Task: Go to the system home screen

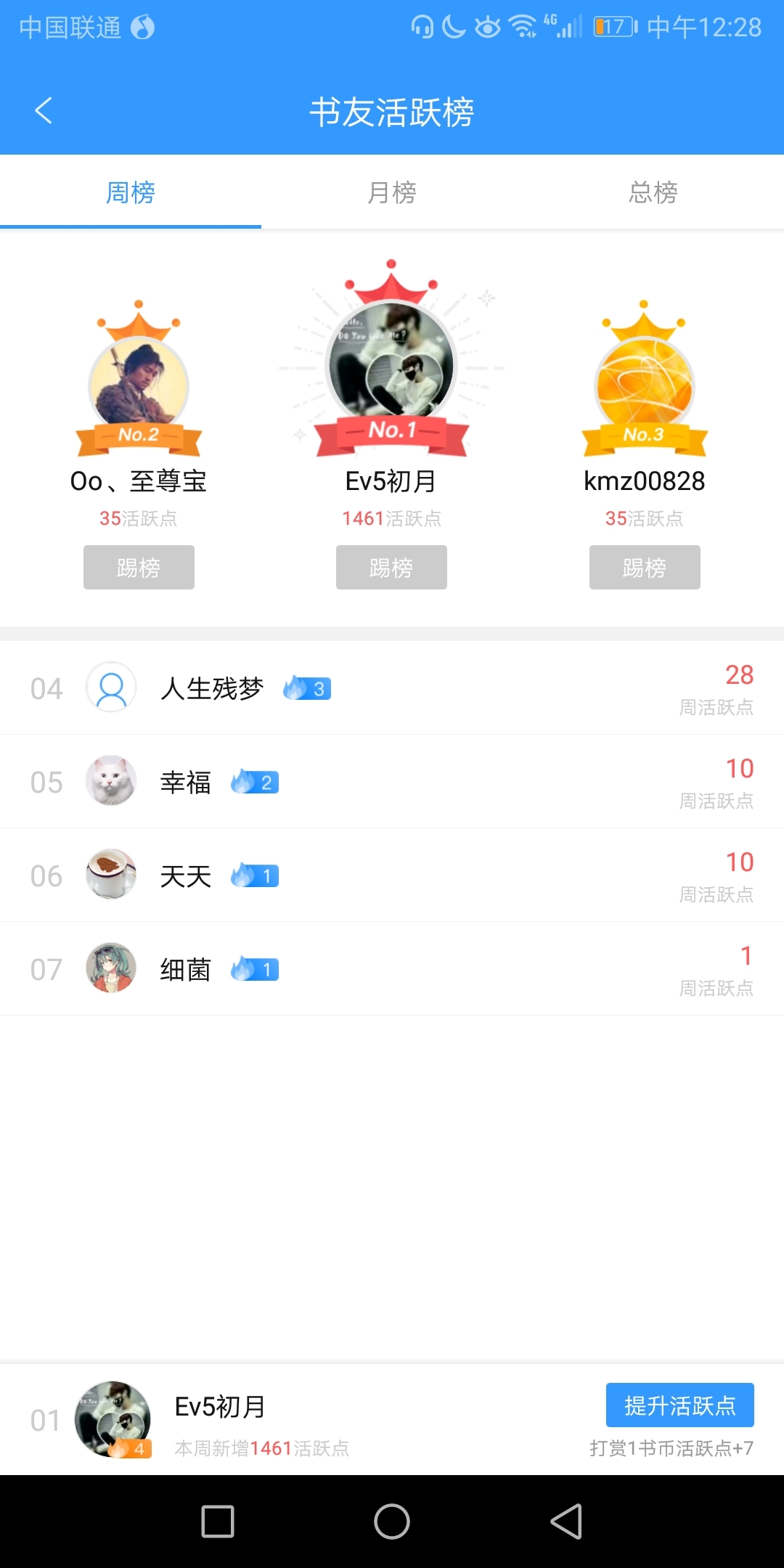Action: (x=392, y=1522)
